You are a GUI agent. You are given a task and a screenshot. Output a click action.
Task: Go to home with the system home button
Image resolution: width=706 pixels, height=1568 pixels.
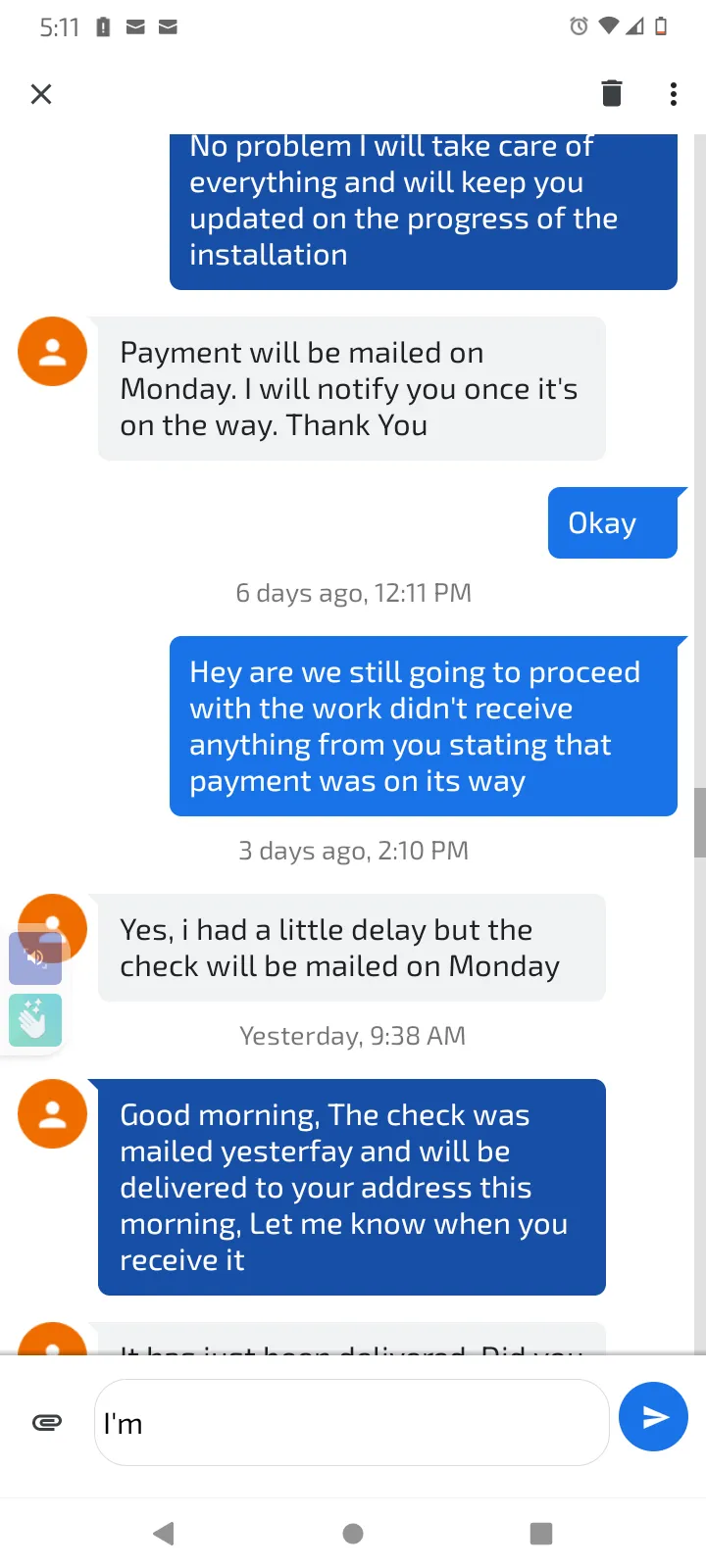tap(353, 1534)
